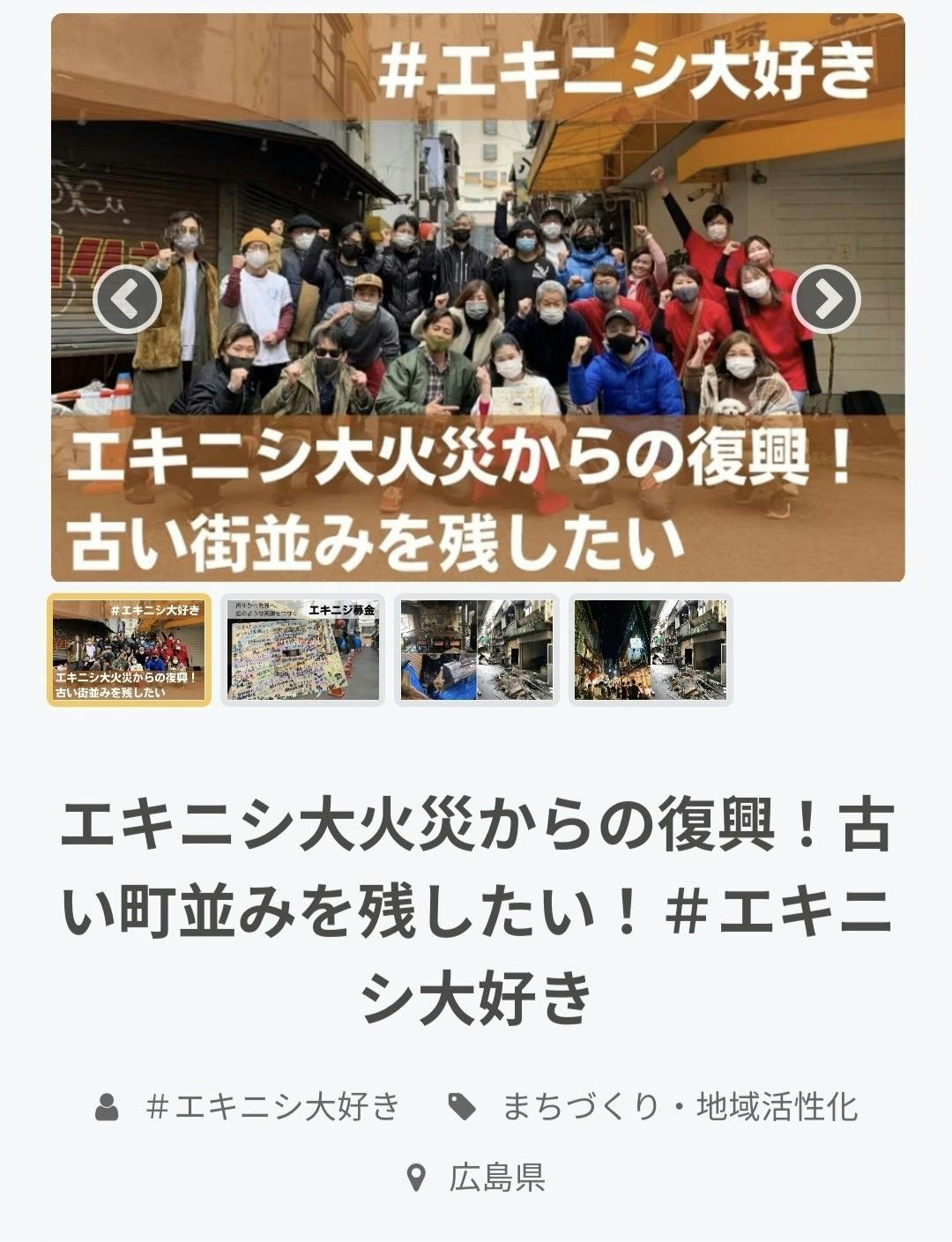
Task: Open the 広島県 location link
Action: point(496,1177)
